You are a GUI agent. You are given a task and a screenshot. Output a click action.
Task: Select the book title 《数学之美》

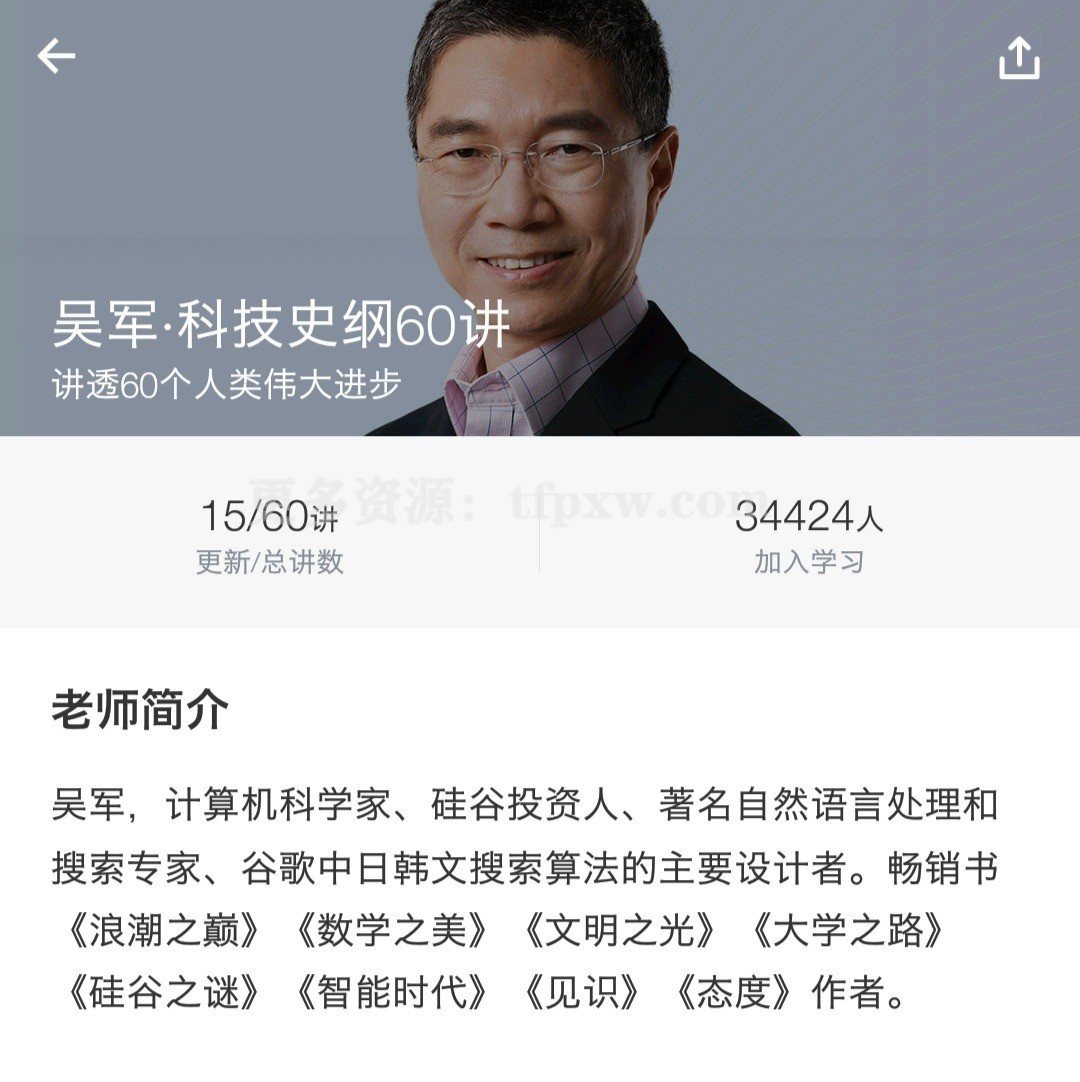(x=390, y=930)
